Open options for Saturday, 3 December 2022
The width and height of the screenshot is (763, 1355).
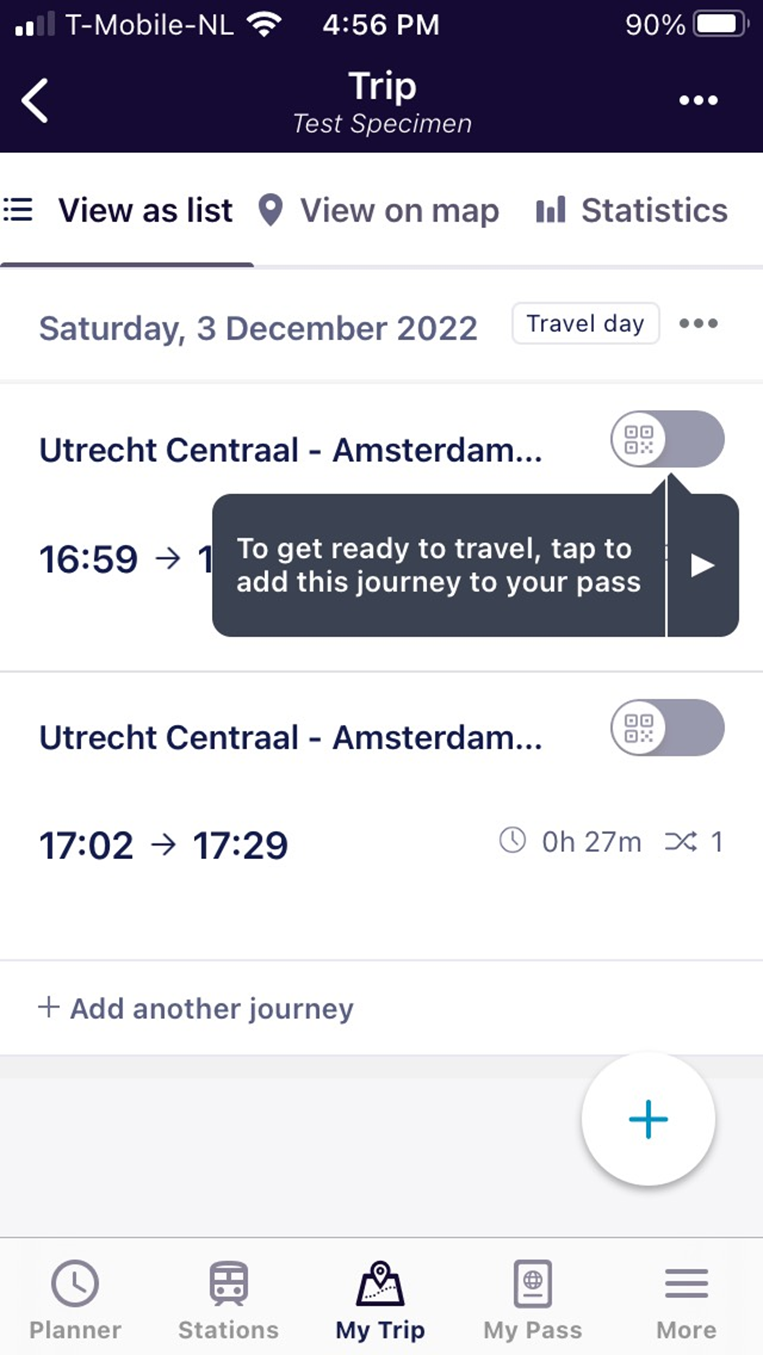click(x=698, y=324)
